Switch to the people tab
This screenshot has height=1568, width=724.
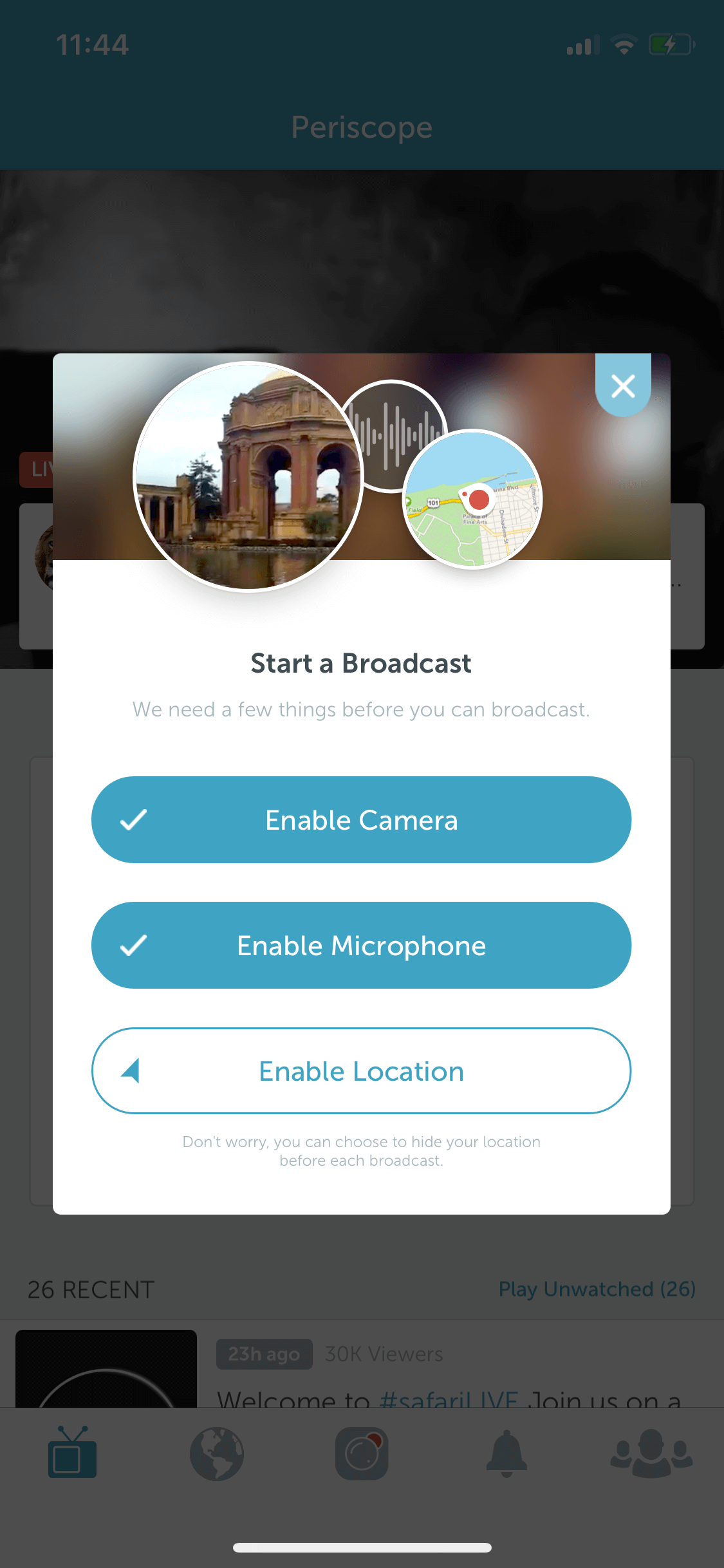(x=651, y=1453)
